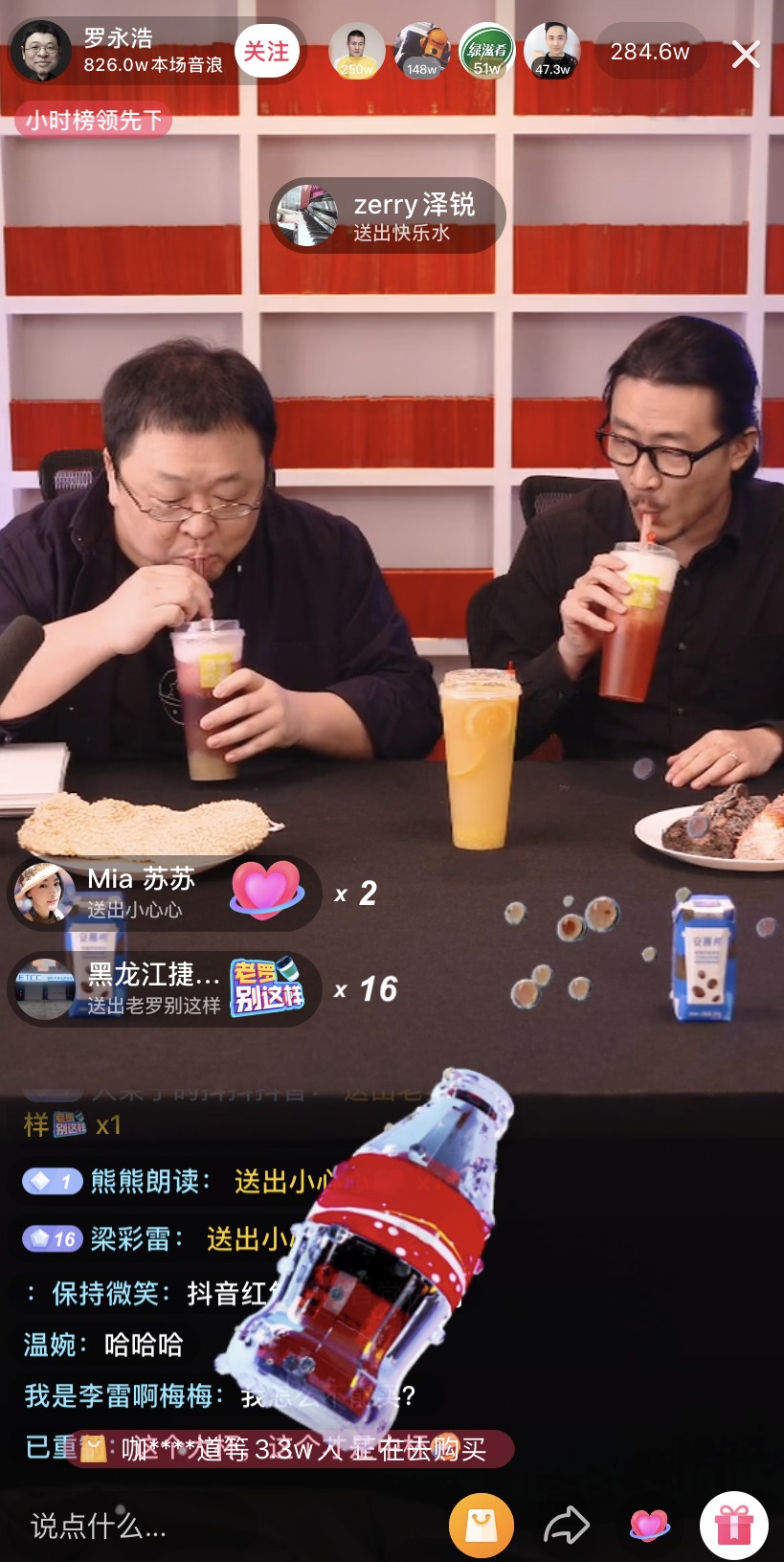
Task: Follow the host with 关注 button
Action: click(x=266, y=51)
